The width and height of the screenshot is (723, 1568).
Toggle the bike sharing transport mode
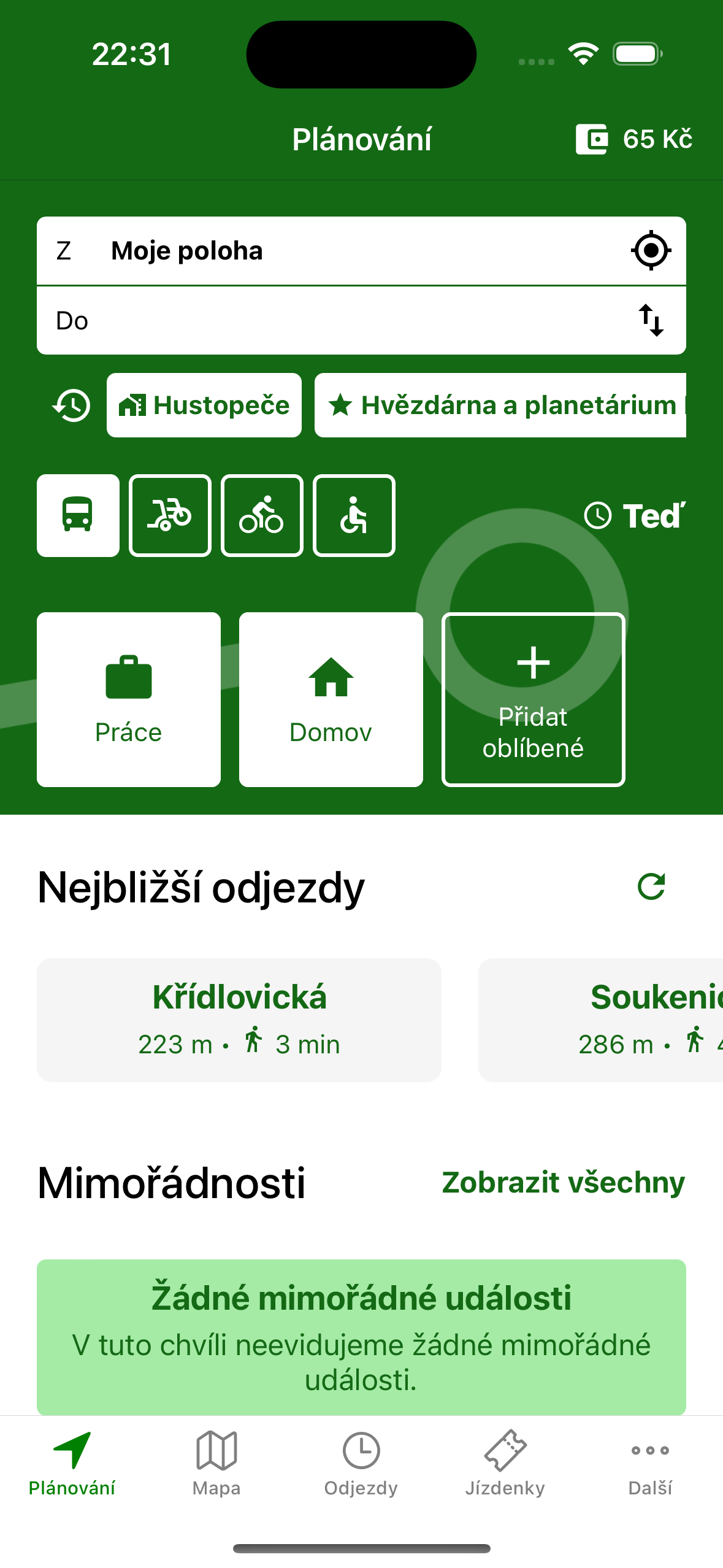170,515
